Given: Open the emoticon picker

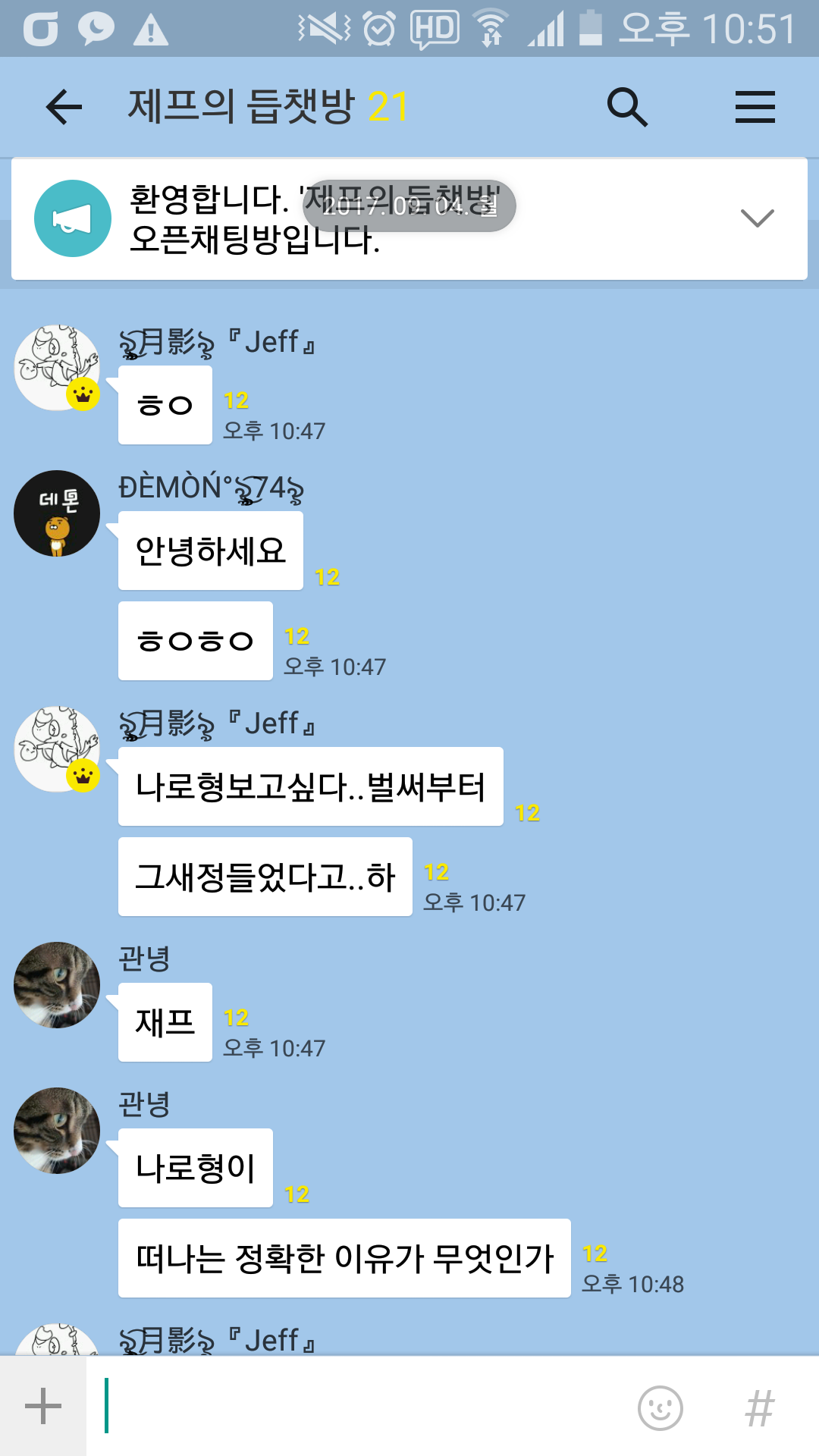Looking at the screenshot, I should point(660,1407).
